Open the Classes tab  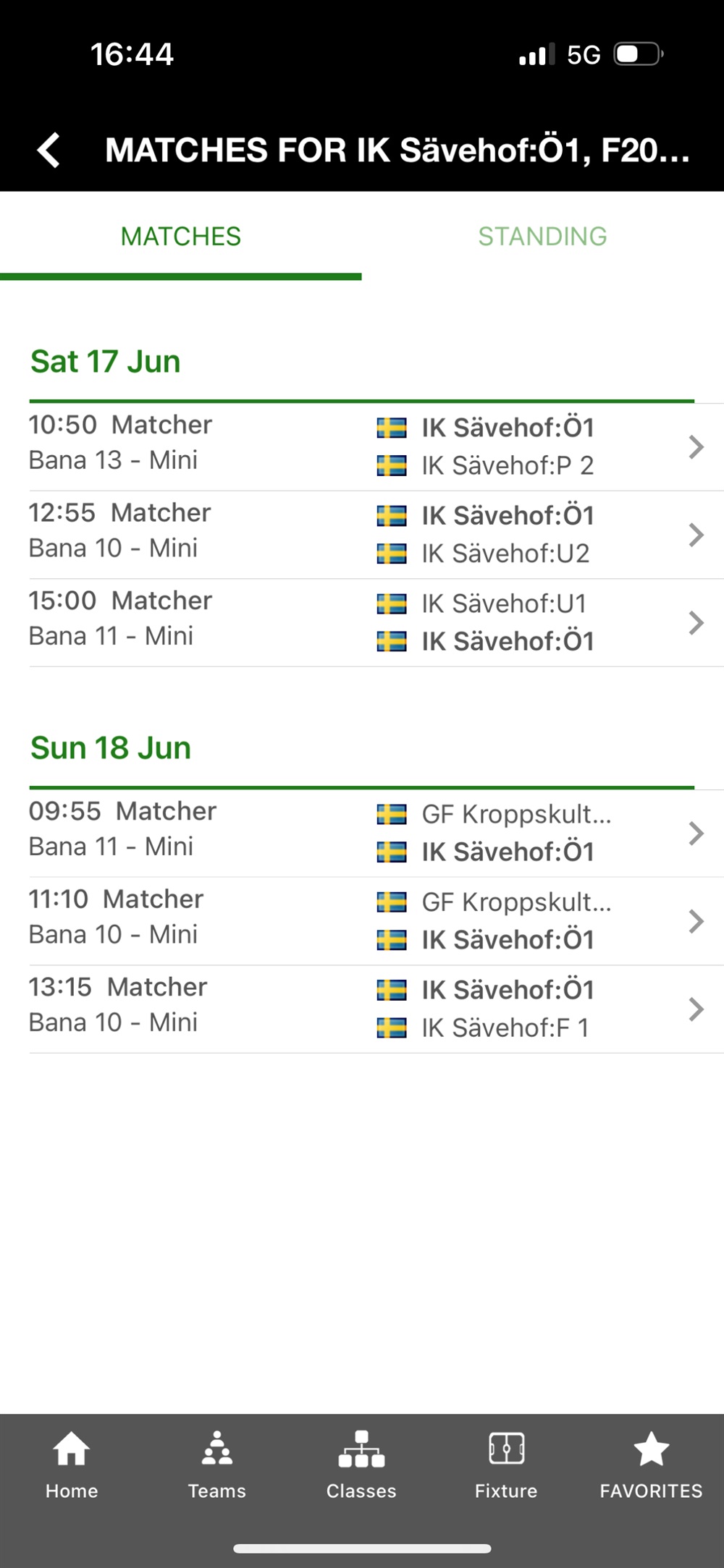pyautogui.click(x=361, y=1465)
